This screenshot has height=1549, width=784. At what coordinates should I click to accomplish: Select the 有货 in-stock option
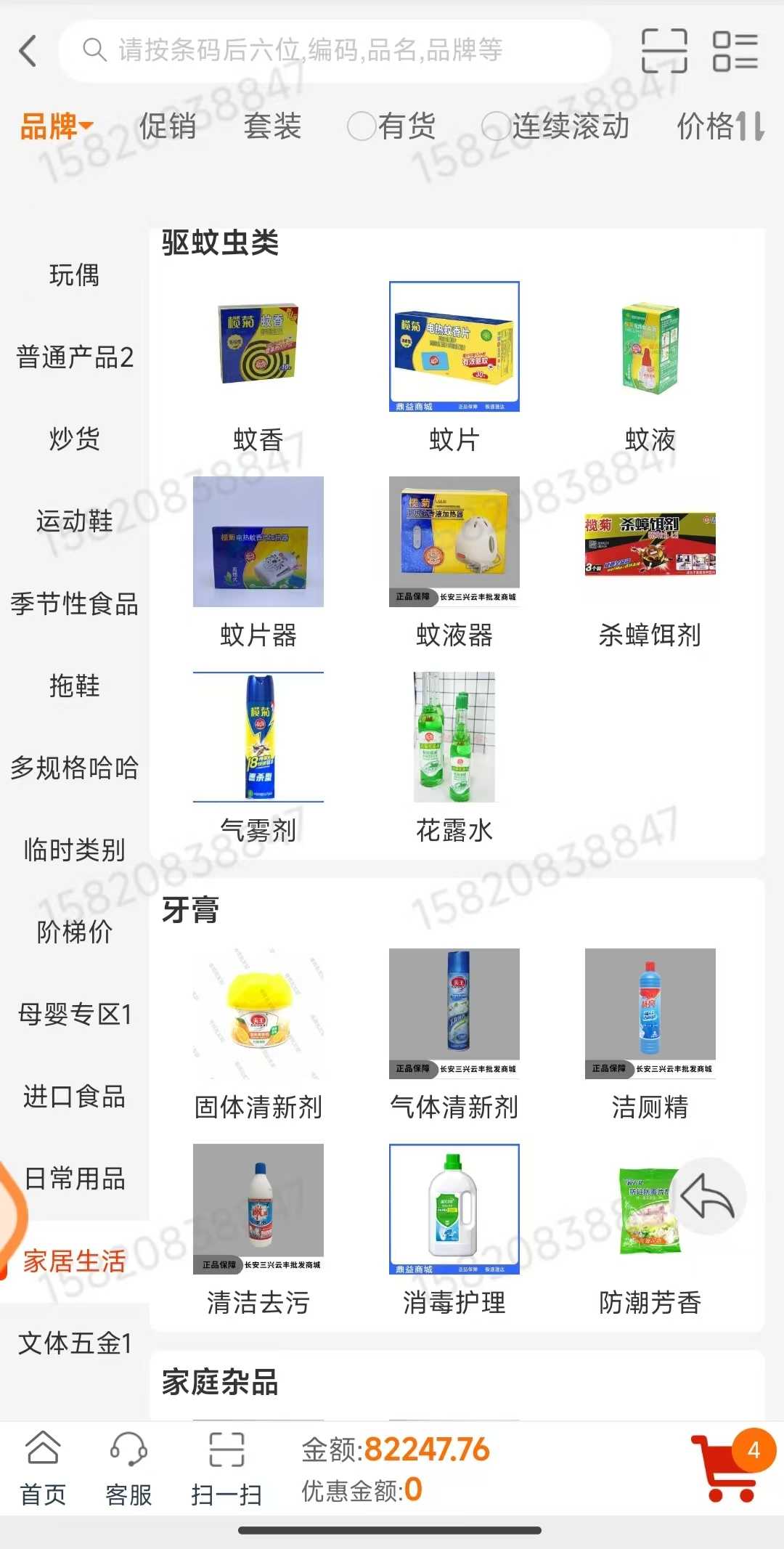click(392, 126)
